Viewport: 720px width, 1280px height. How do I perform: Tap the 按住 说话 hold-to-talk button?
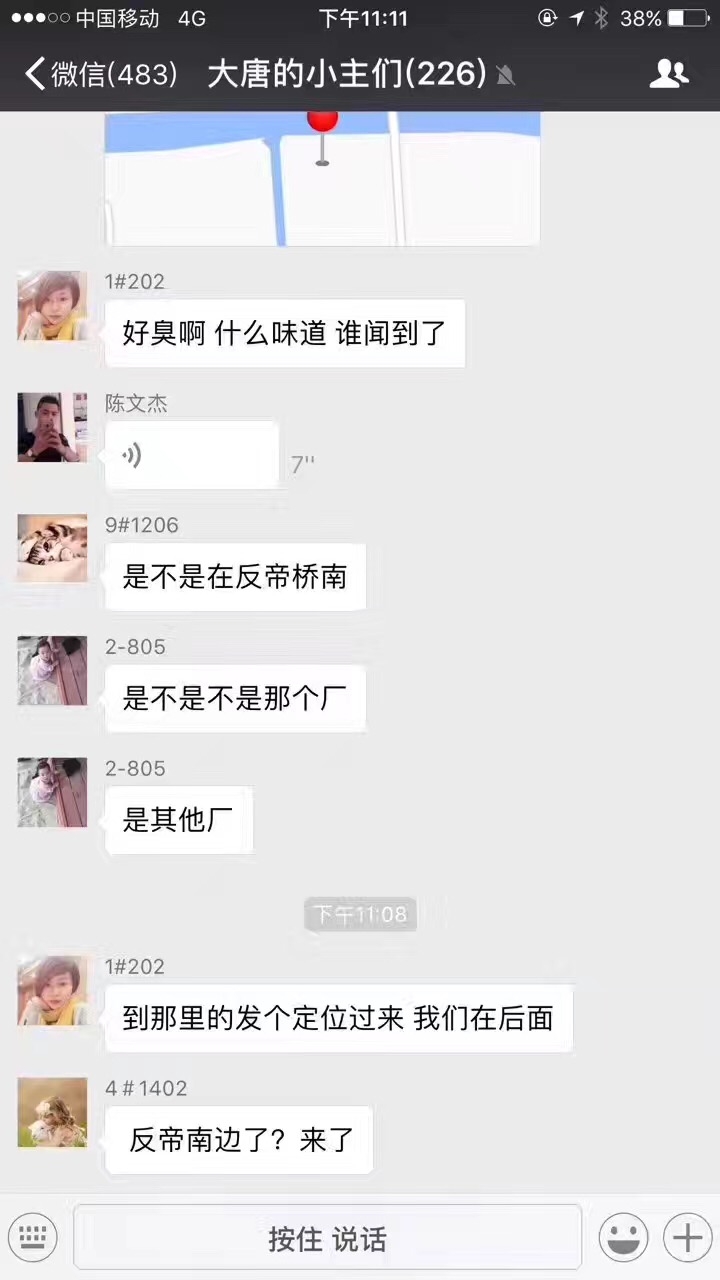coord(327,1238)
